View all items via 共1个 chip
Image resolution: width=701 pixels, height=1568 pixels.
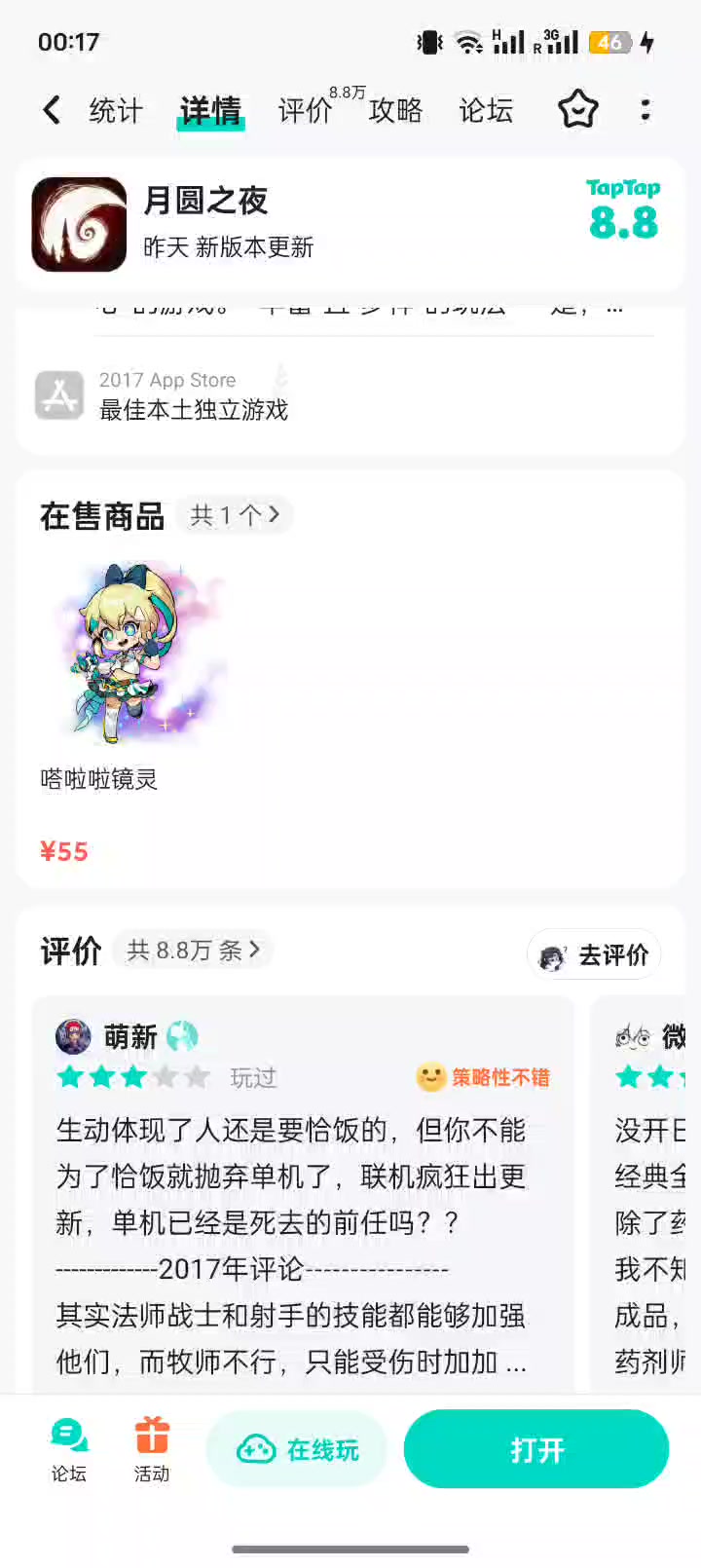tap(235, 515)
